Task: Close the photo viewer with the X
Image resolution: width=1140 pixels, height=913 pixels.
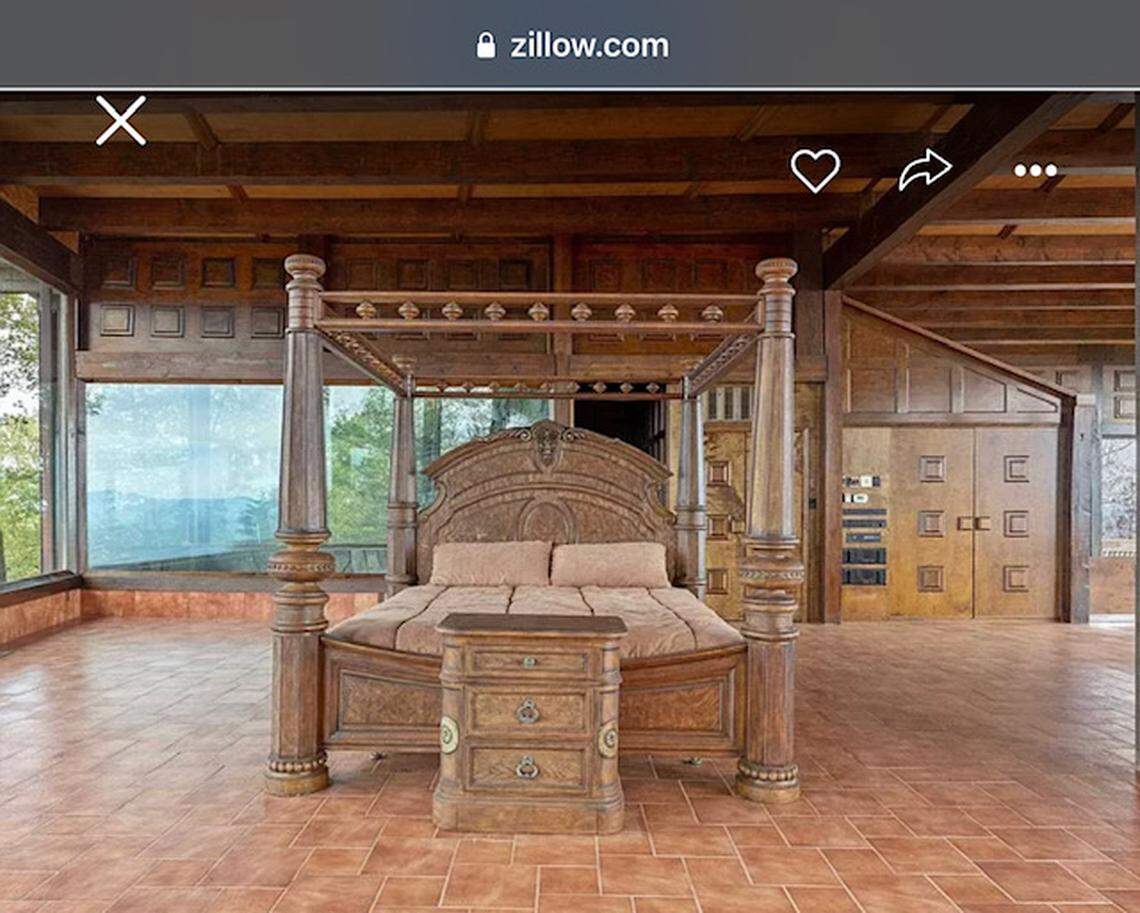Action: 121,121
